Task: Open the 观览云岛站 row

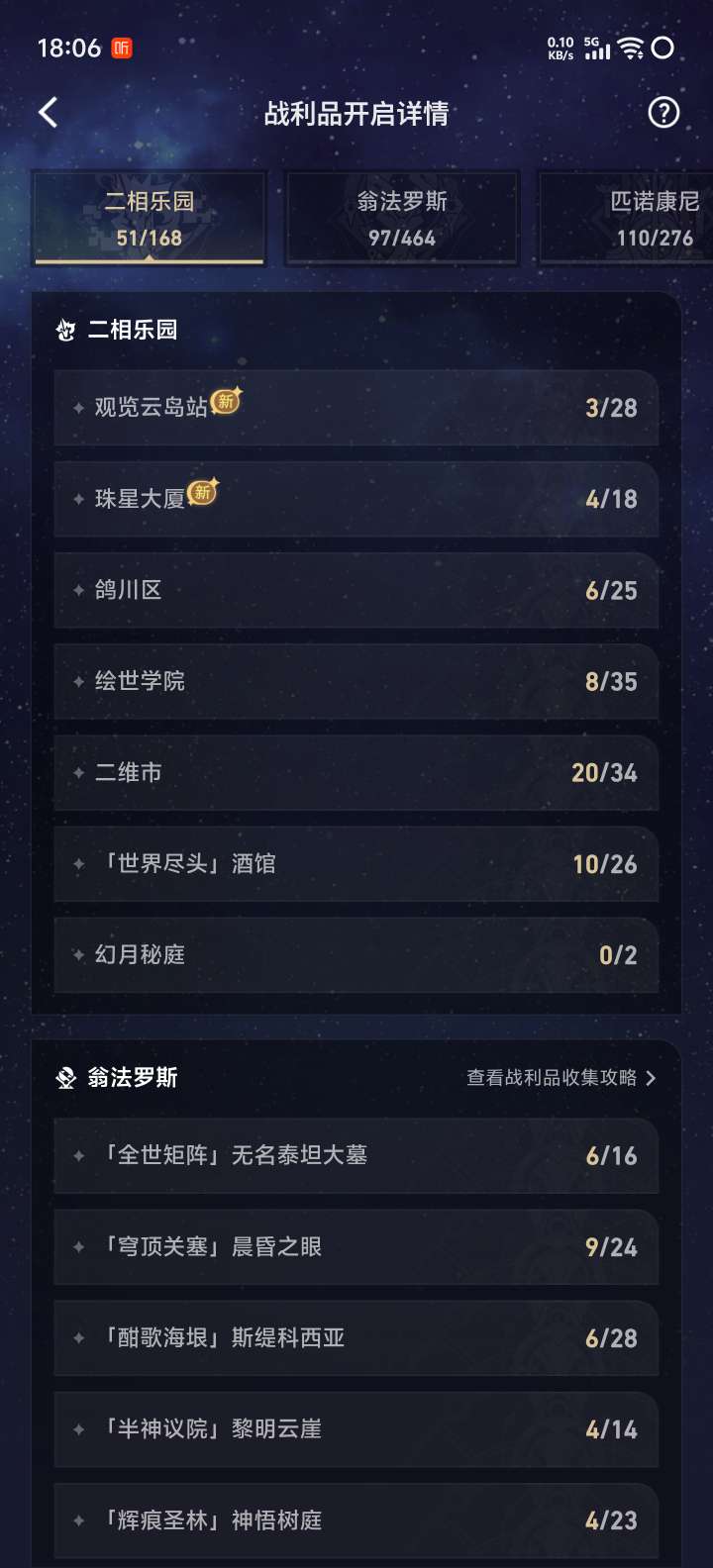Action: [x=356, y=407]
